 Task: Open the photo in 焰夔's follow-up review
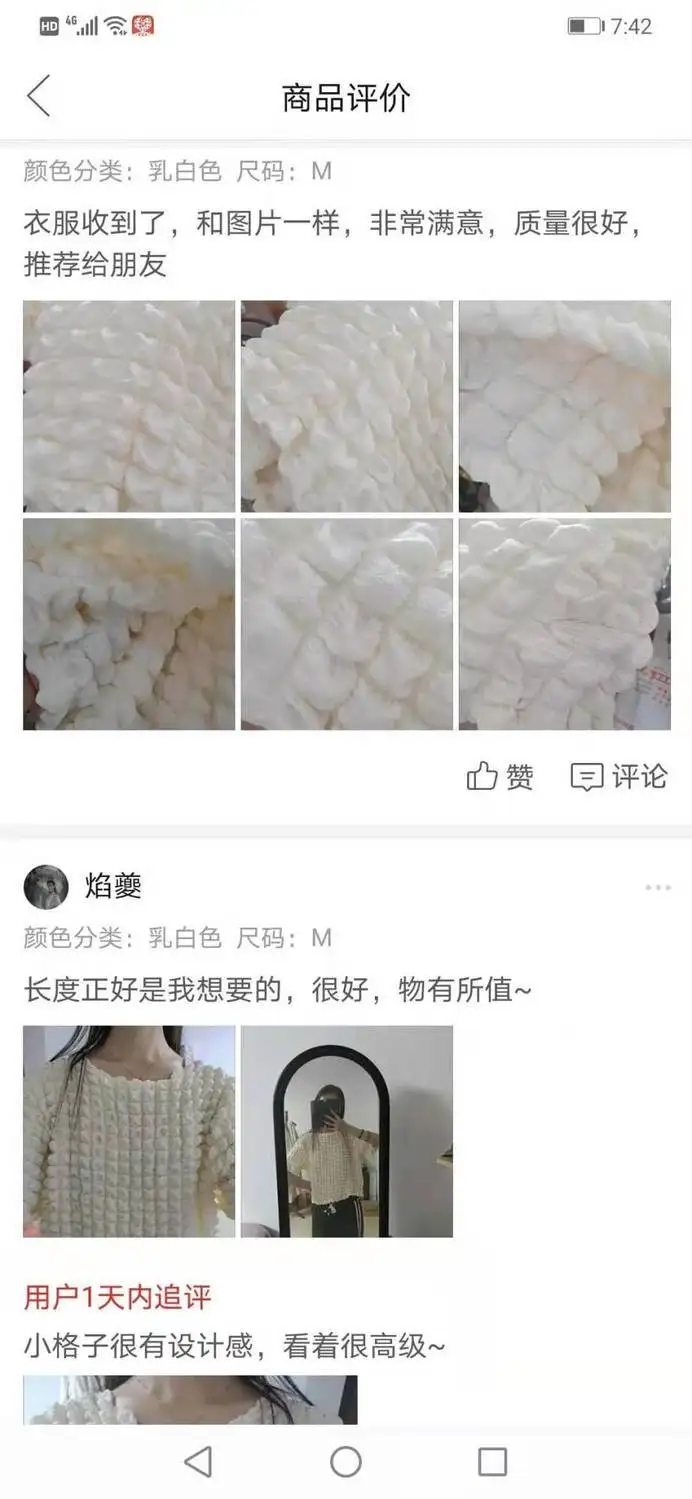tap(190, 1400)
